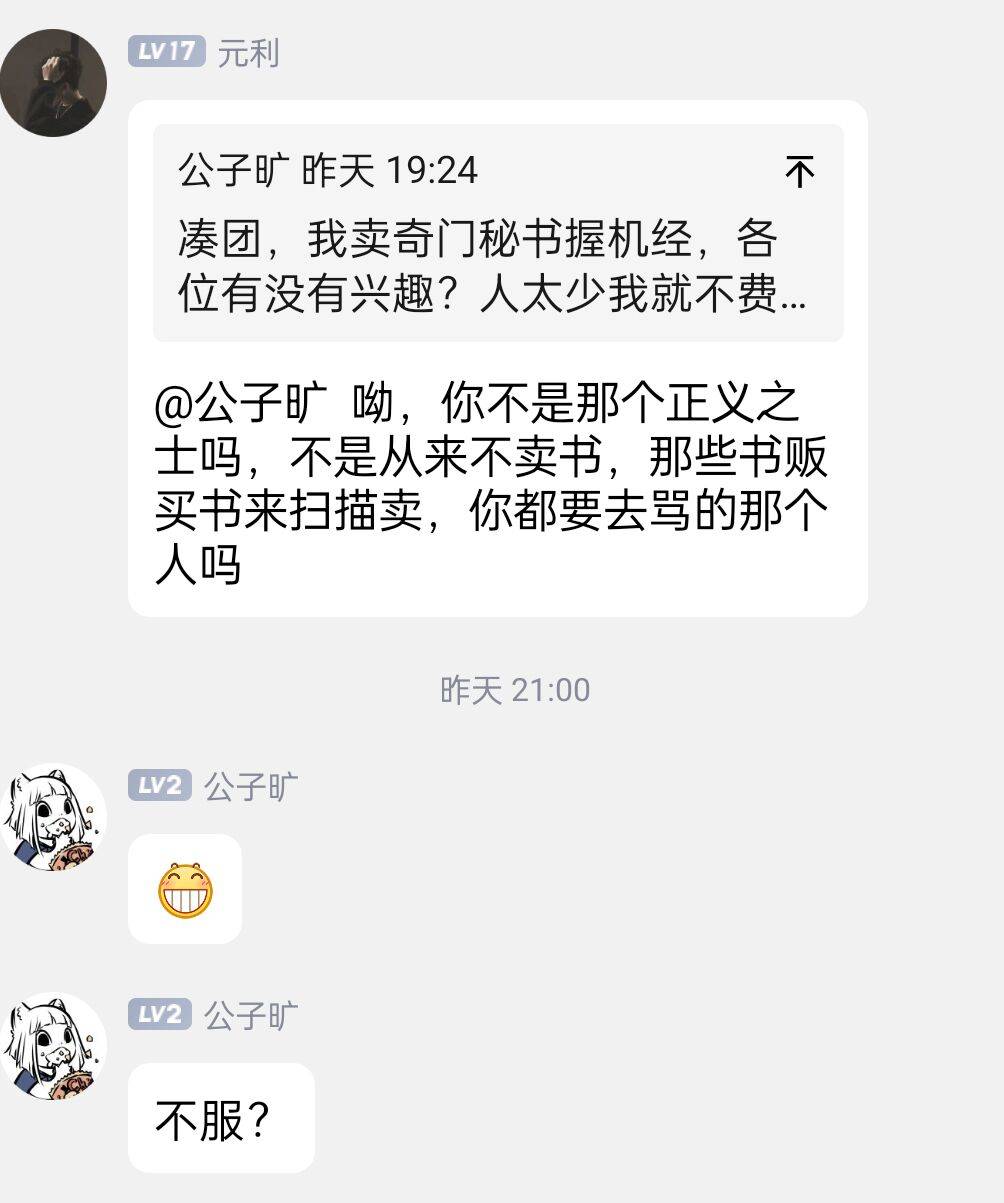Viewport: 1004px width, 1203px height.
Task: Tap the jump-to-original-post arrow on the quote card
Action: coord(801,171)
